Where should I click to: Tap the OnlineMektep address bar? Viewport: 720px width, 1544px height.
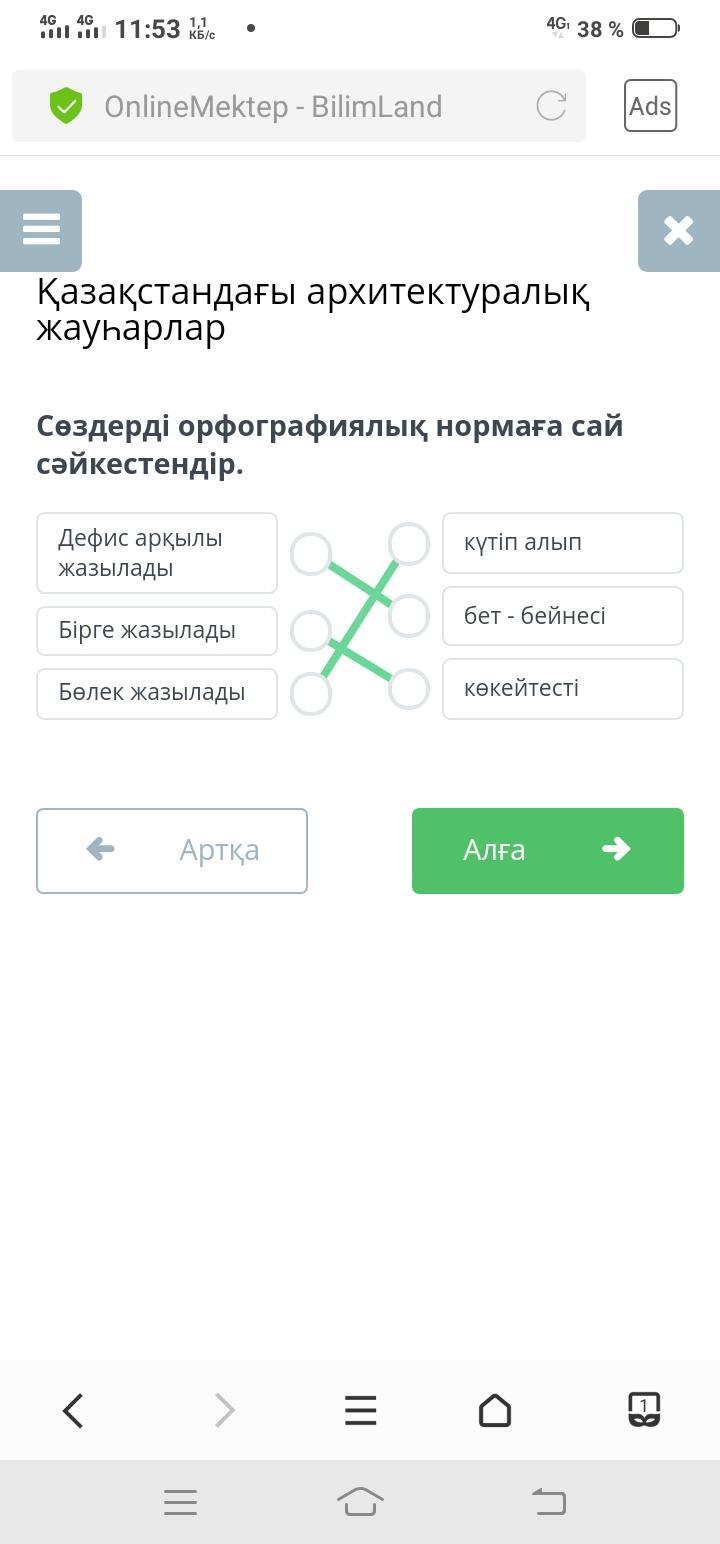pyautogui.click(x=299, y=106)
